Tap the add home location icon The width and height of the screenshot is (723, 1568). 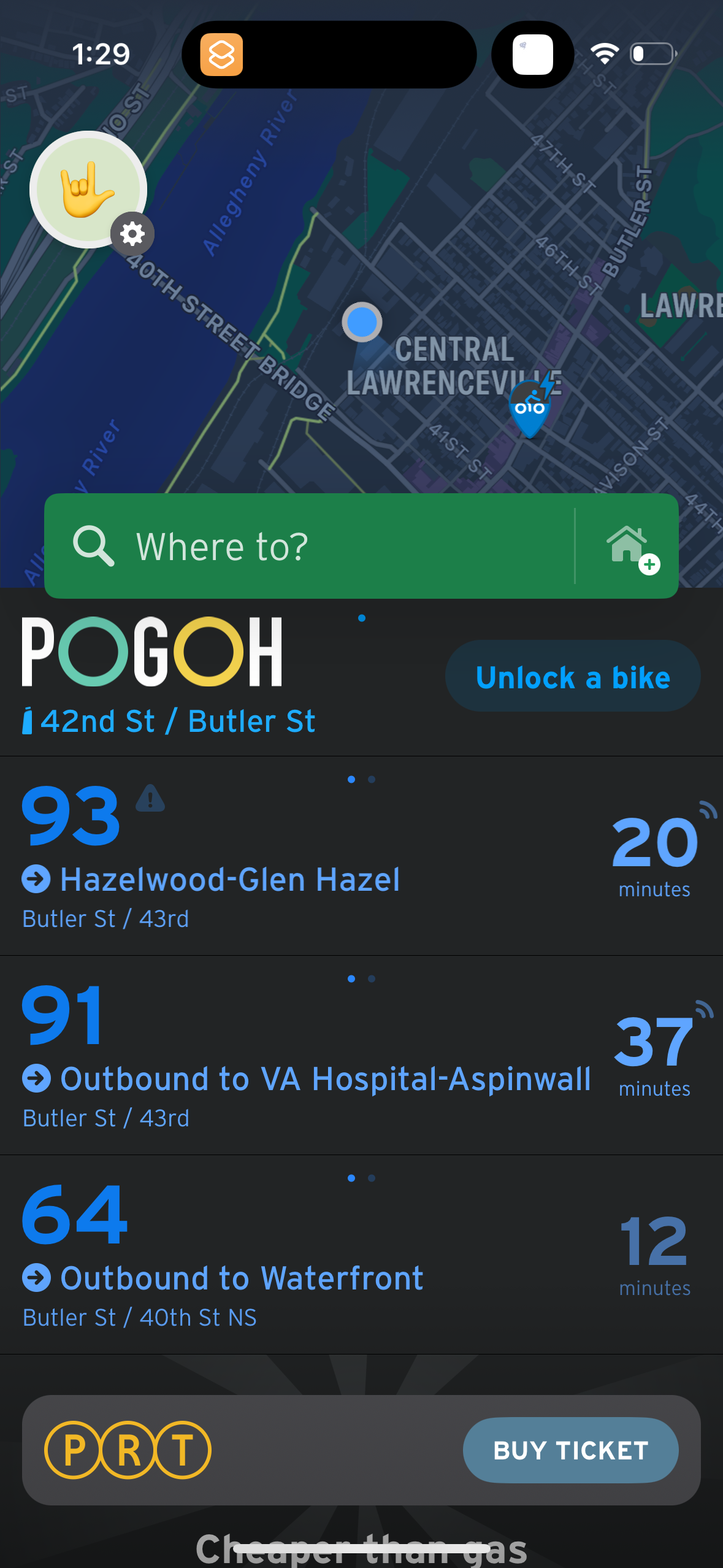coord(630,546)
